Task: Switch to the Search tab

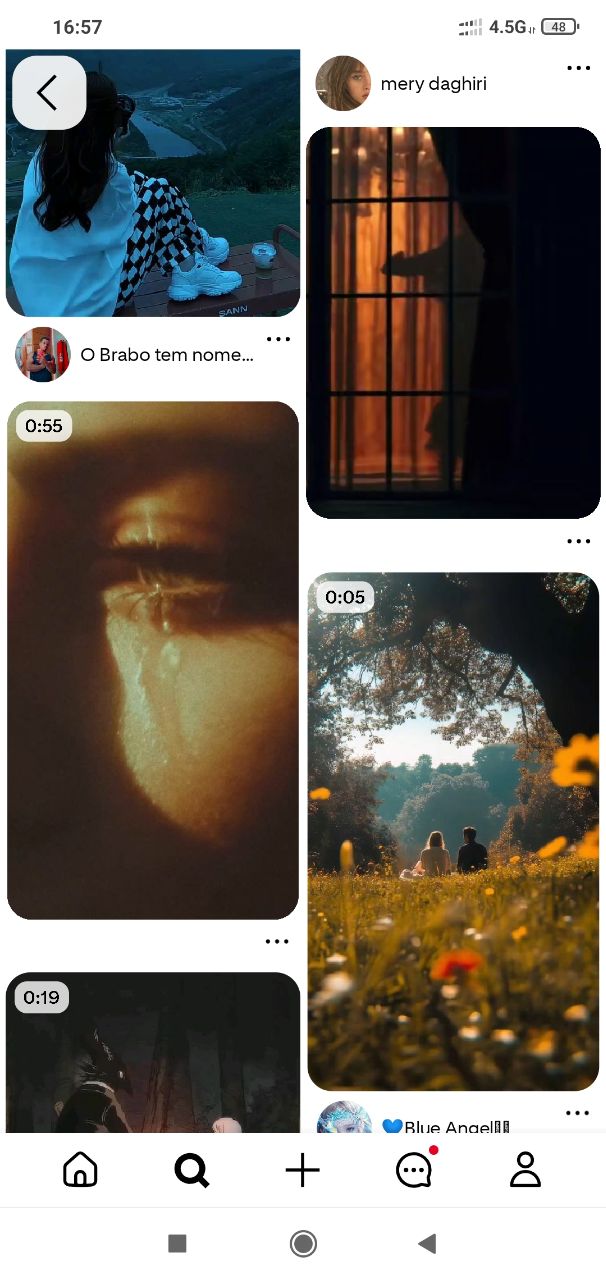Action: [191, 1169]
